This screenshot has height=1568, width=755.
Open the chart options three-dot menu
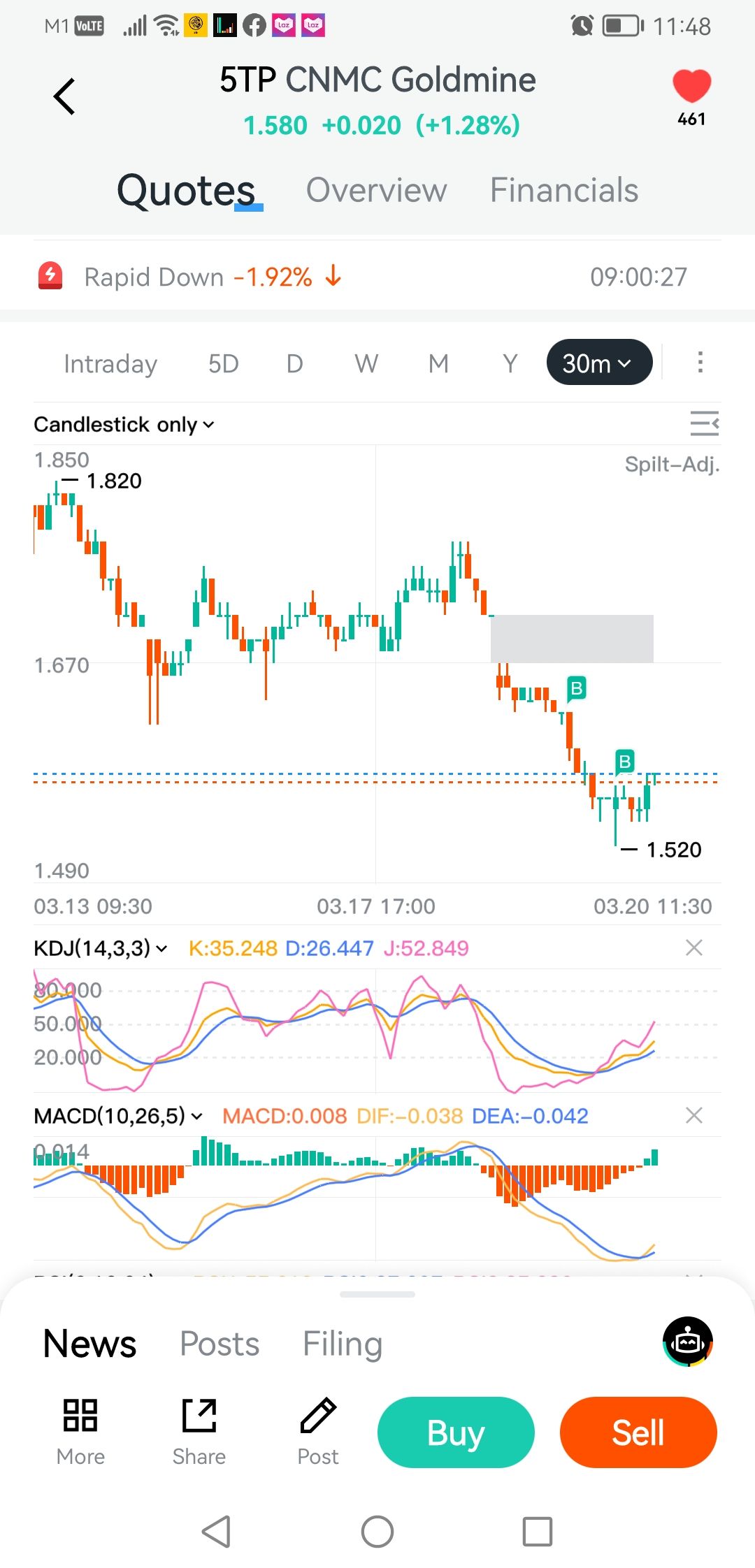tap(700, 363)
